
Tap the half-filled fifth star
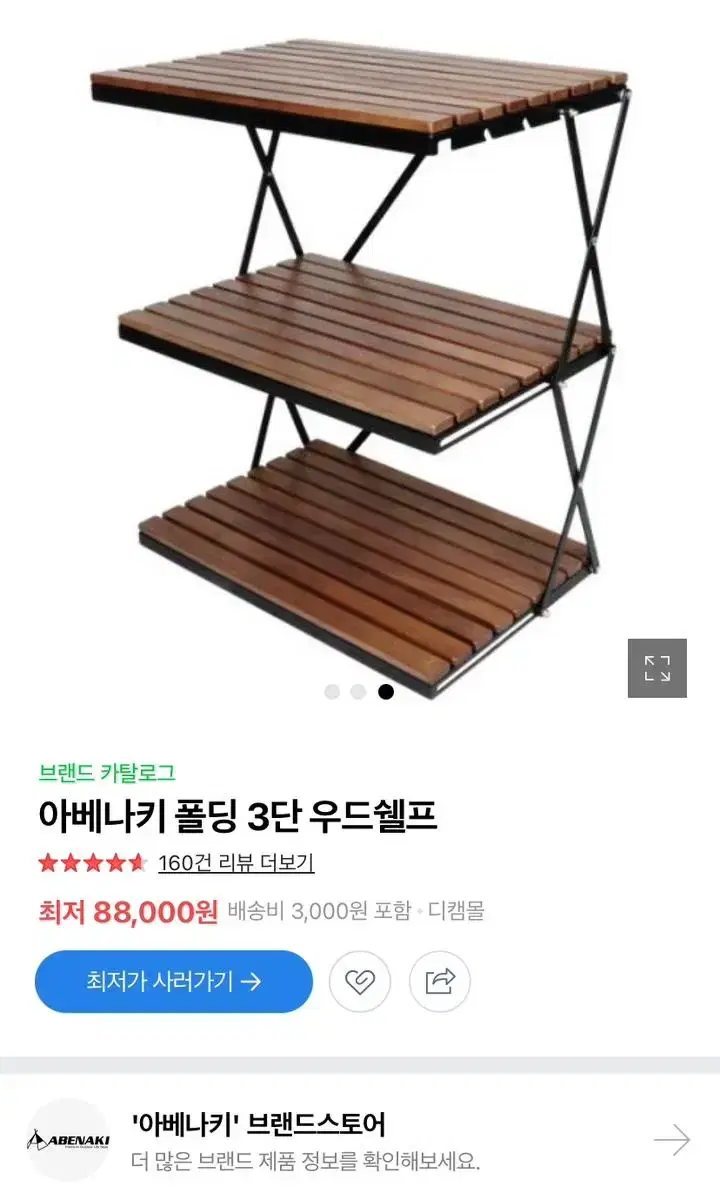point(136,861)
